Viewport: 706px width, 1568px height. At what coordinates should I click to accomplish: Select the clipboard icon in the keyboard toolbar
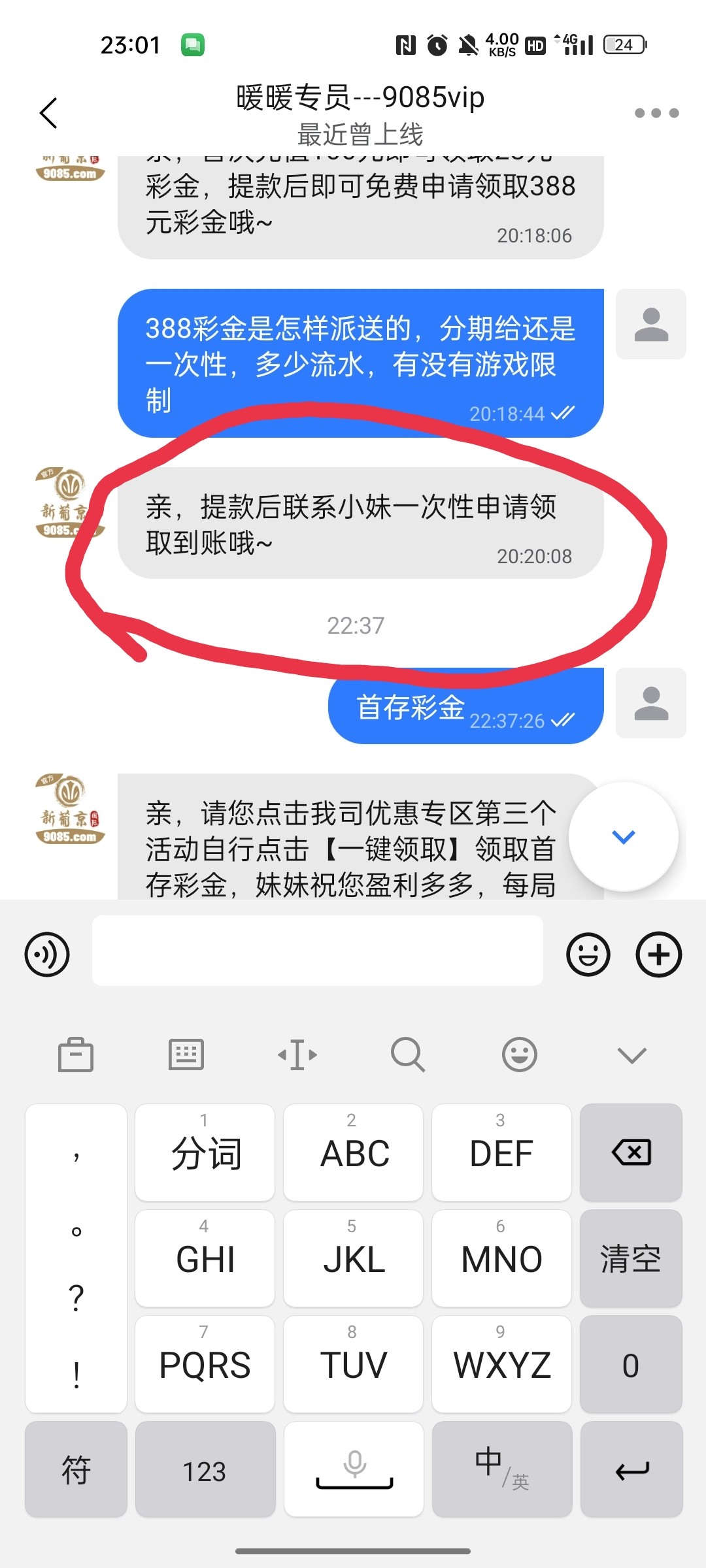point(75,1054)
